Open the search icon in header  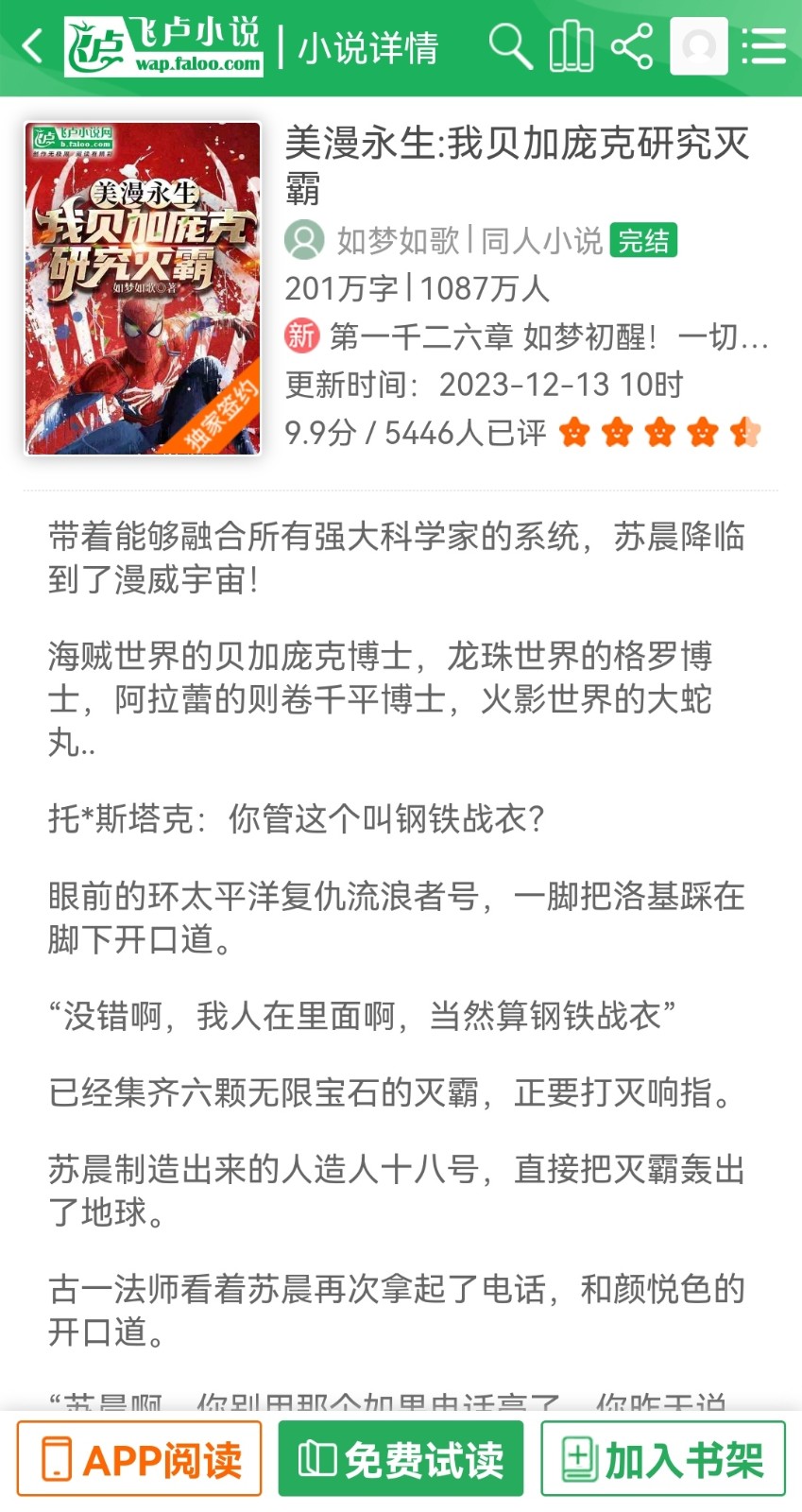tap(510, 46)
